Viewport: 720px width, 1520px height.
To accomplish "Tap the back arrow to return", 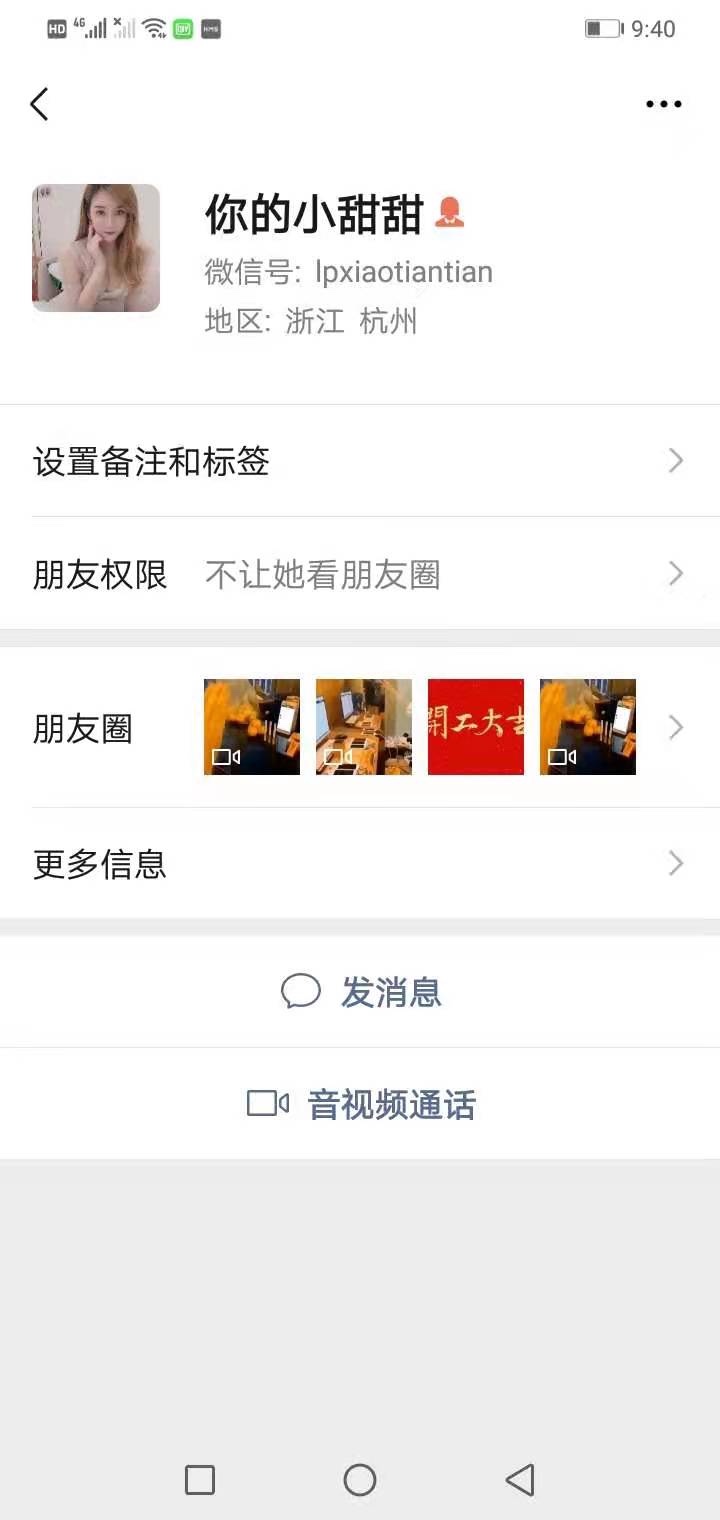I will tap(39, 103).
